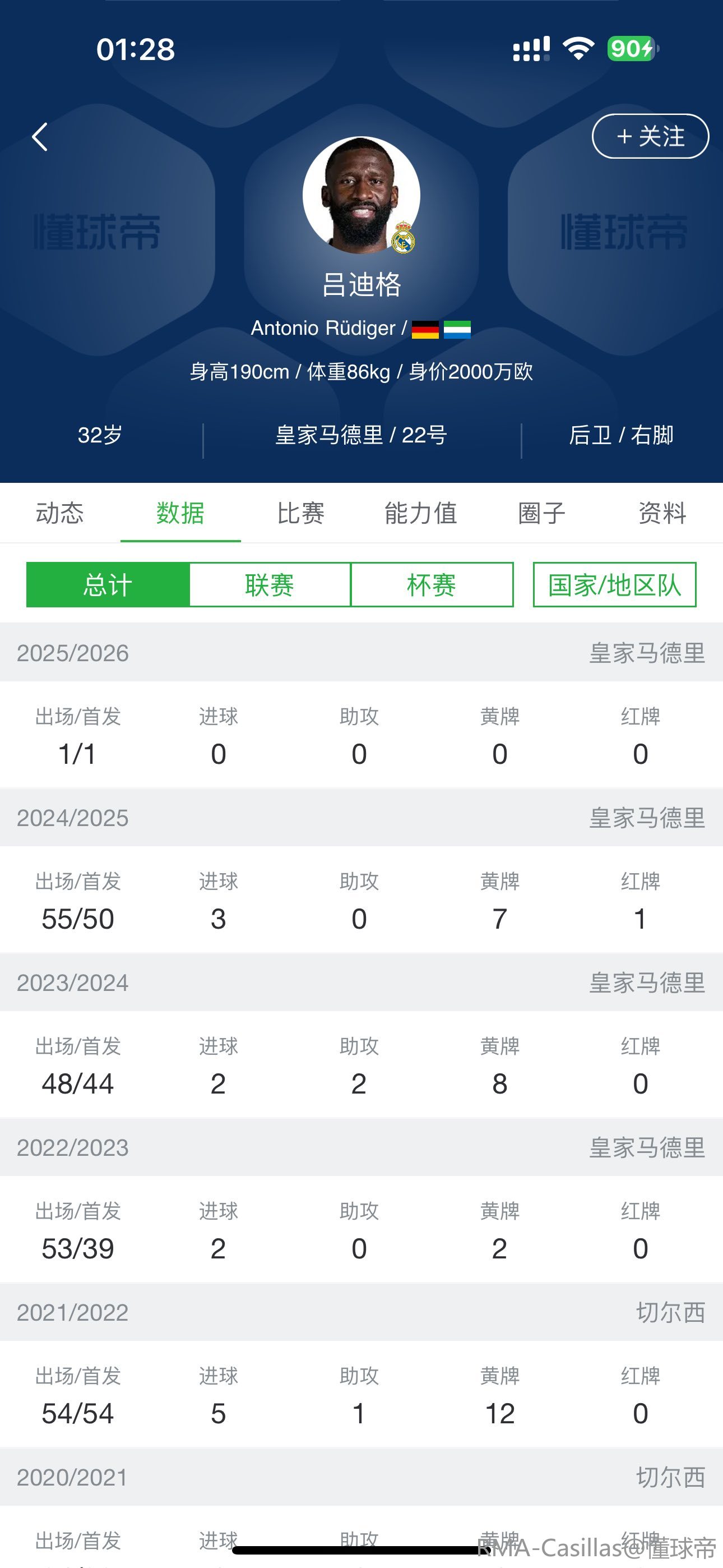Follow Rüdiger with the 关注 button
This screenshot has width=723, height=1568.
(650, 136)
